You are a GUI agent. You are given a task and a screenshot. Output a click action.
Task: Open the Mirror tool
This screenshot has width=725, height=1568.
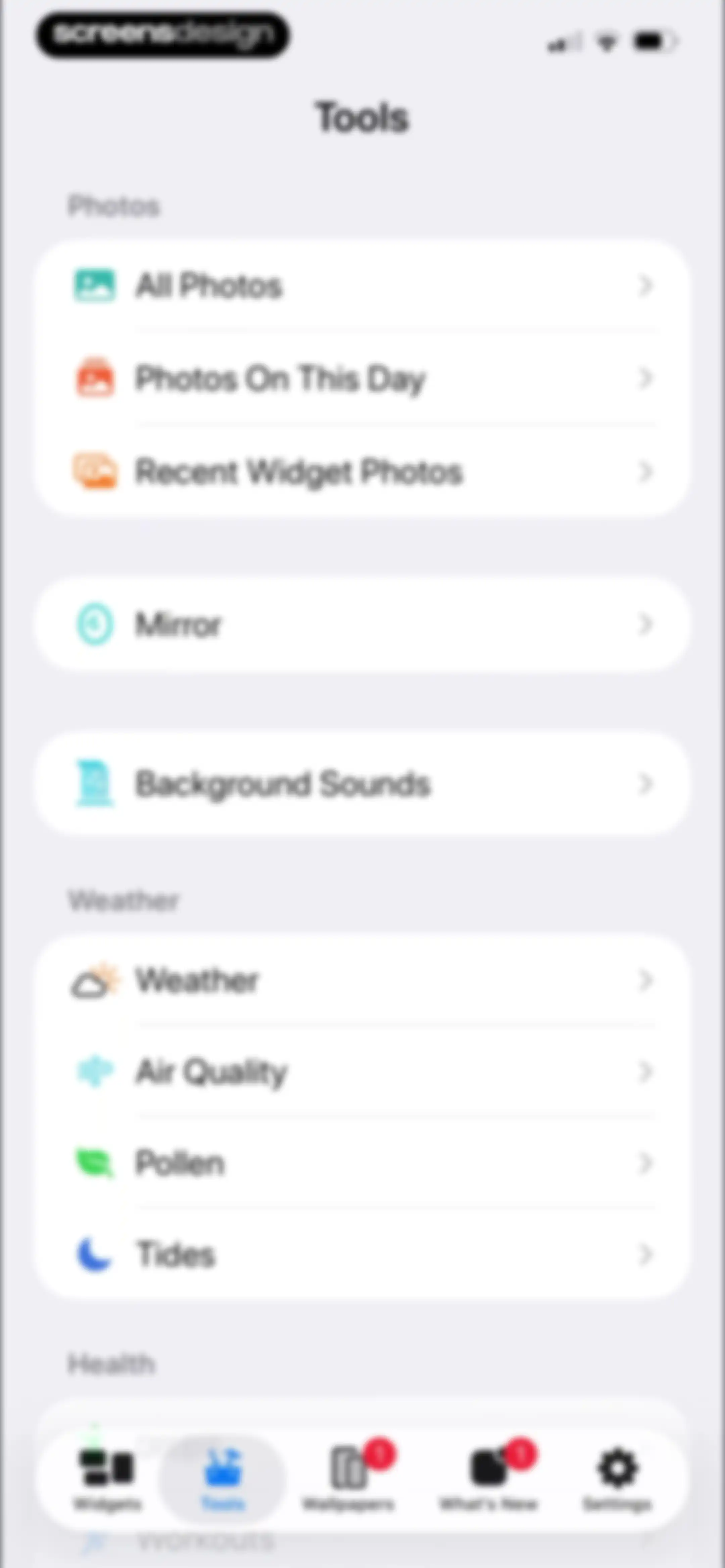[363, 624]
